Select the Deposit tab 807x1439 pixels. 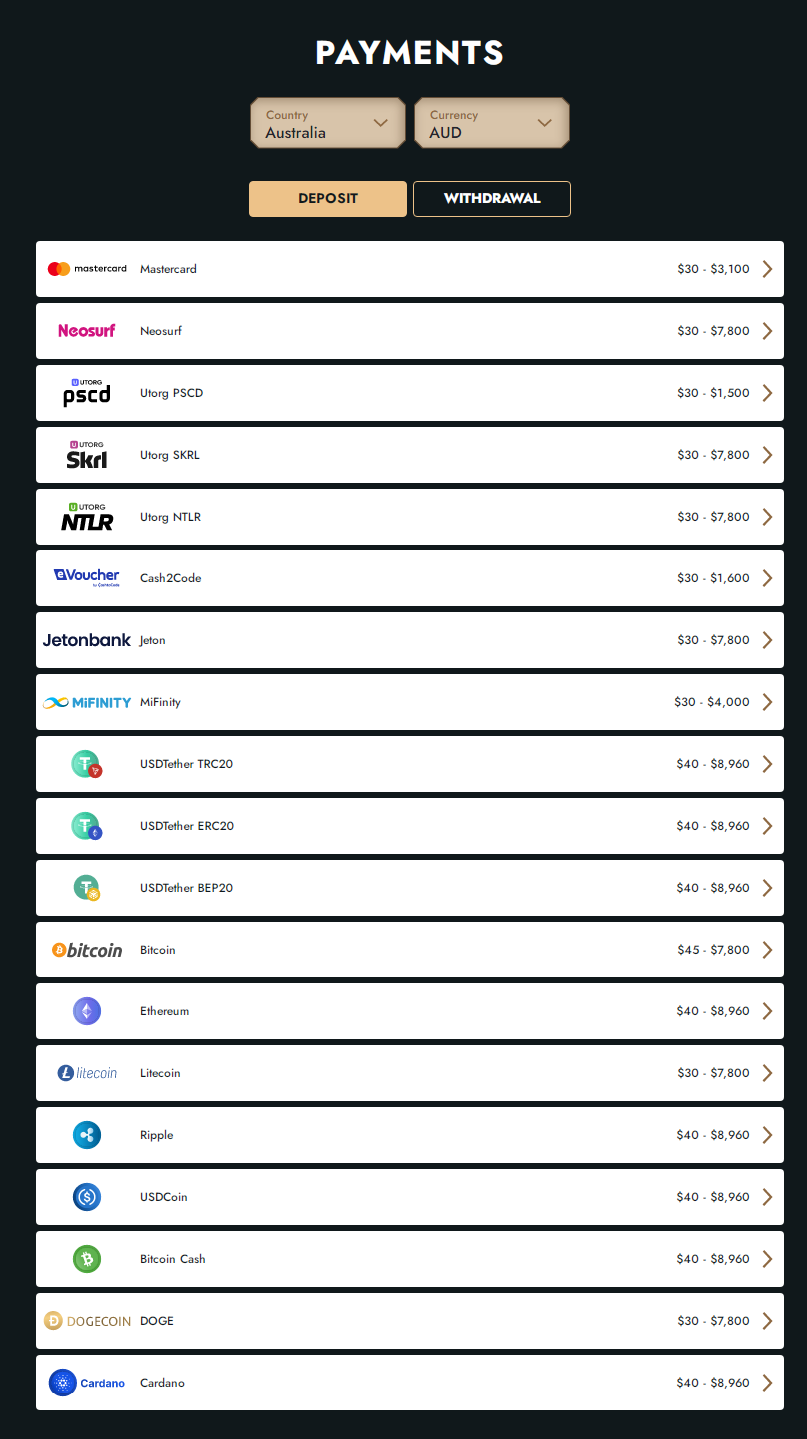pyautogui.click(x=328, y=199)
